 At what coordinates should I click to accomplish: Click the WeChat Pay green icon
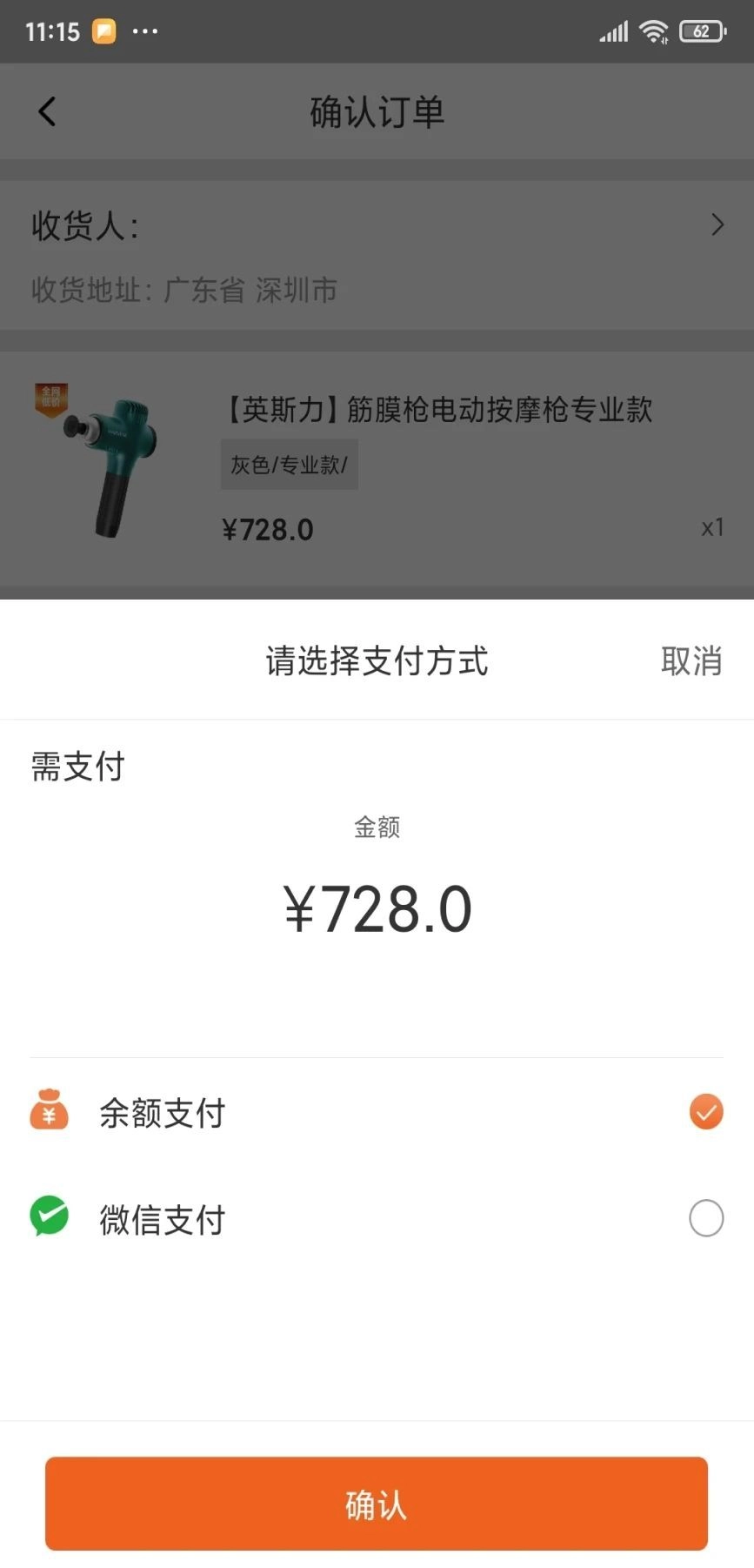[50, 1218]
